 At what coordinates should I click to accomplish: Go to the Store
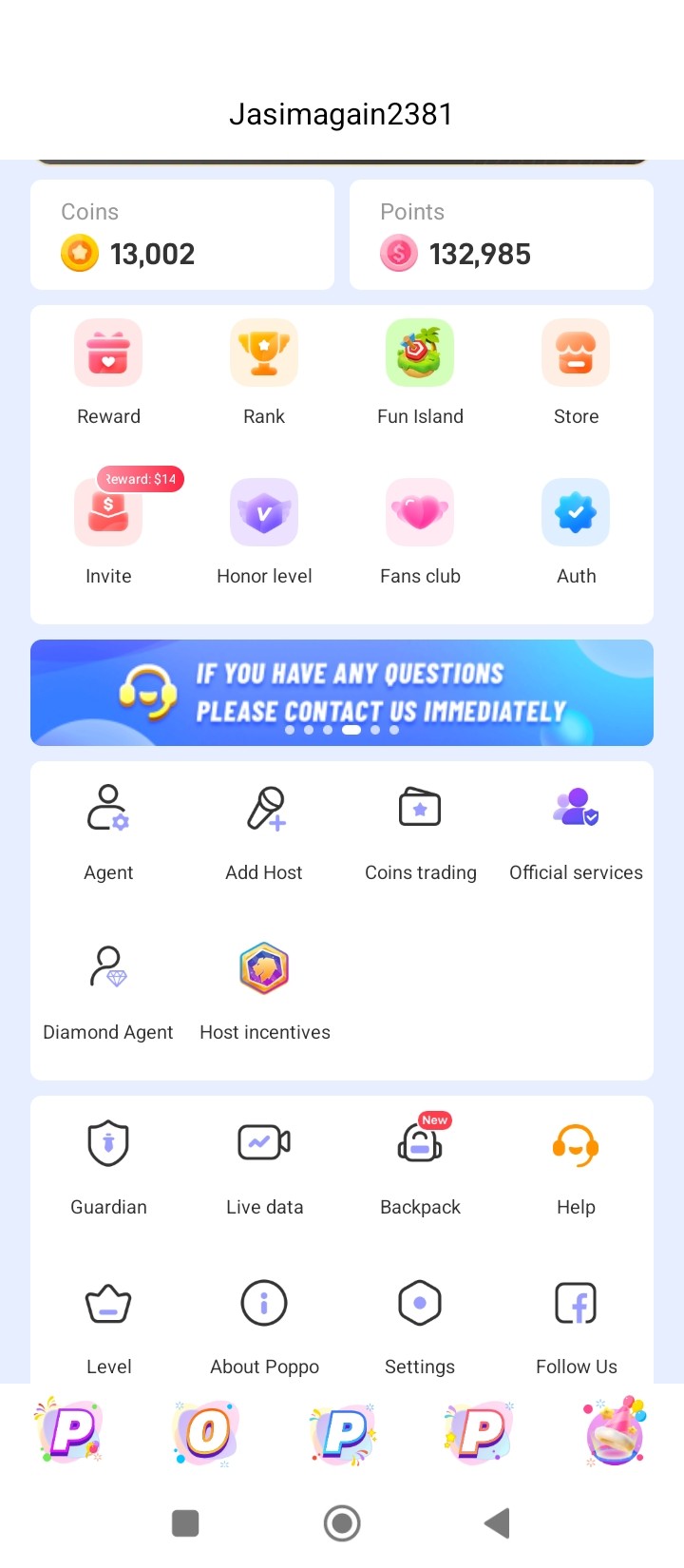coord(576,373)
